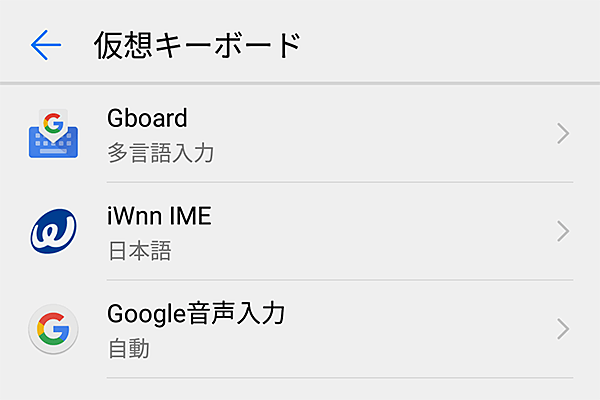The height and width of the screenshot is (400, 600).
Task: Go back from 仮想キーボード screen
Action: [46, 44]
